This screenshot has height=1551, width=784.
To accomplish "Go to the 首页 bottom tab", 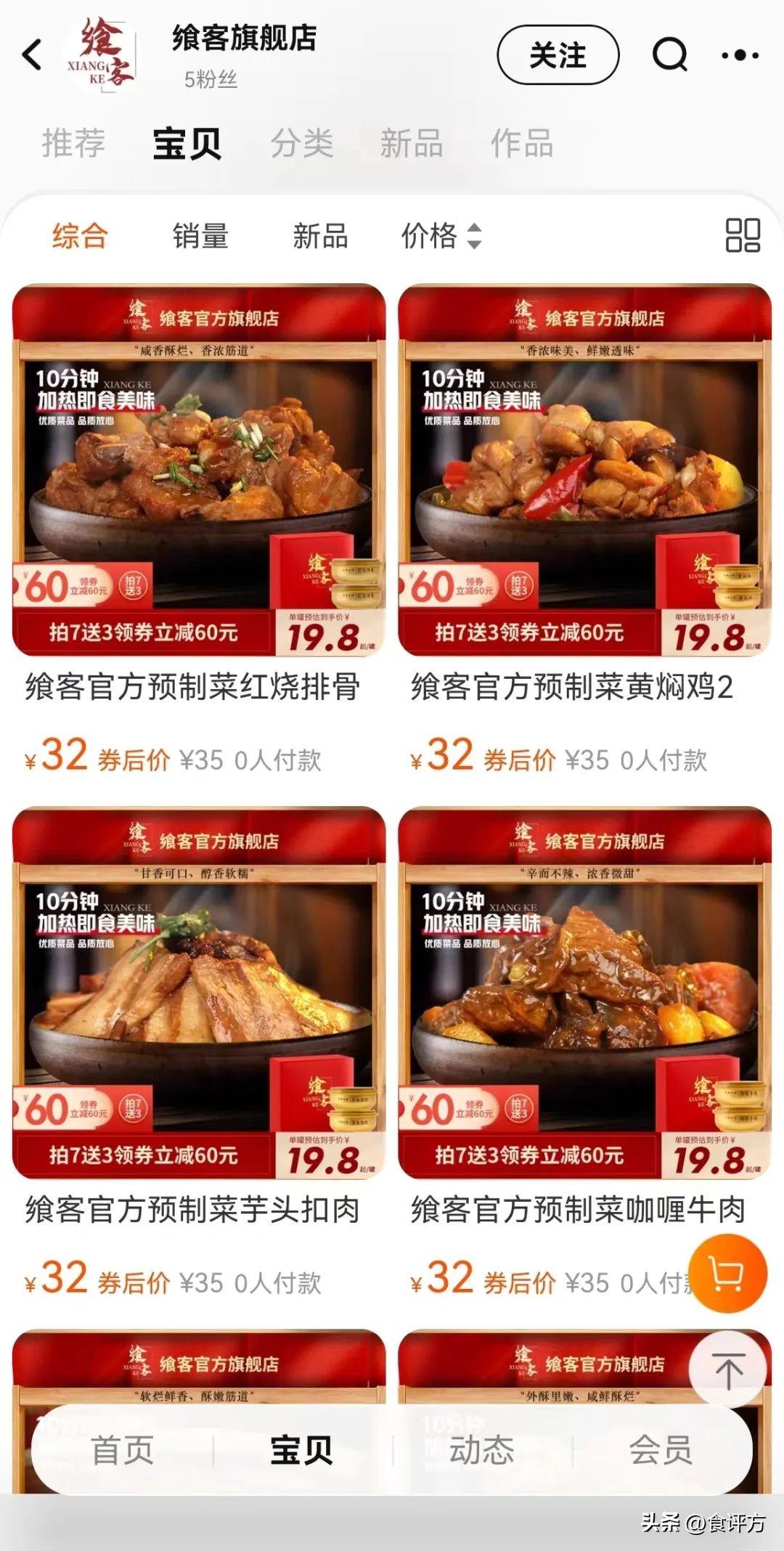I will [122, 1449].
